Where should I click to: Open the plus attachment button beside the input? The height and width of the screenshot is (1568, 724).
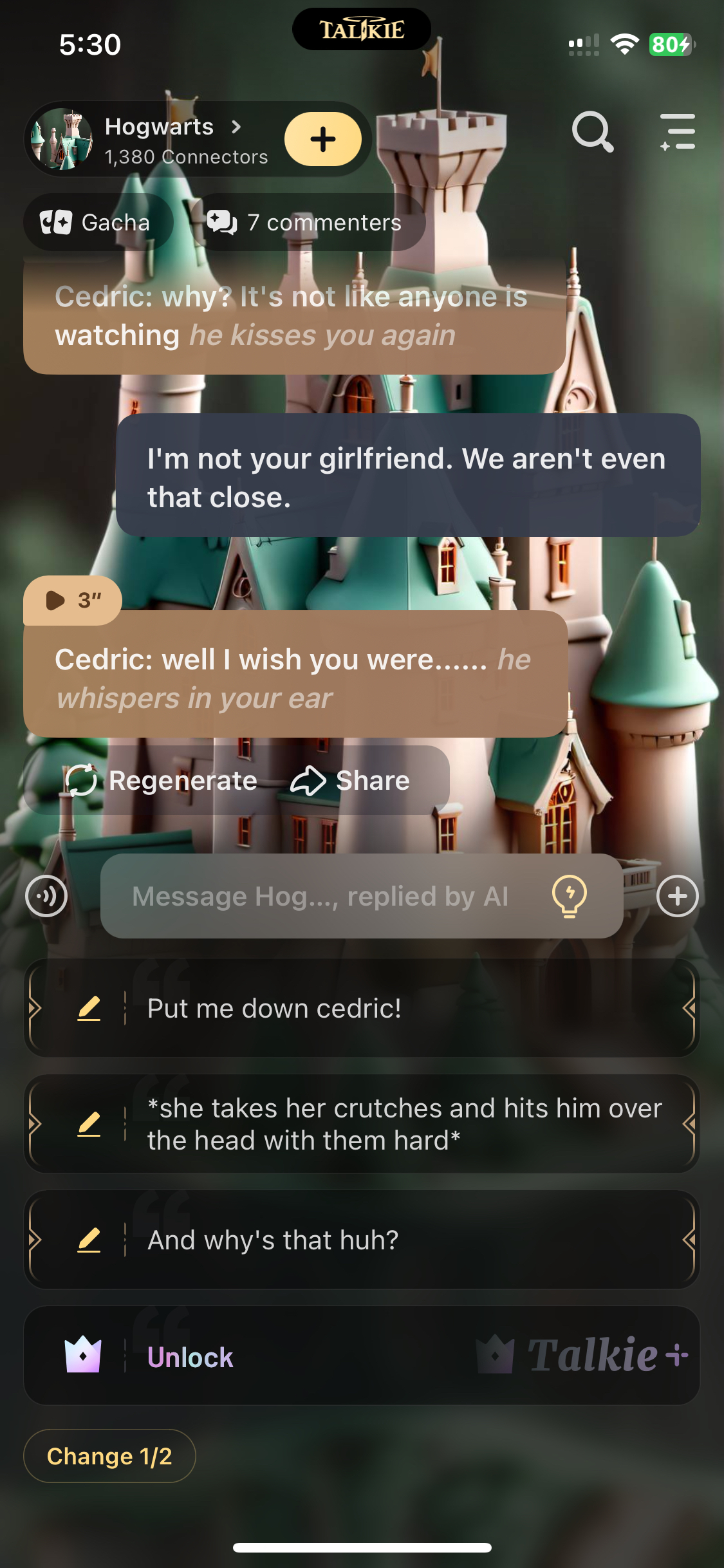click(677, 896)
